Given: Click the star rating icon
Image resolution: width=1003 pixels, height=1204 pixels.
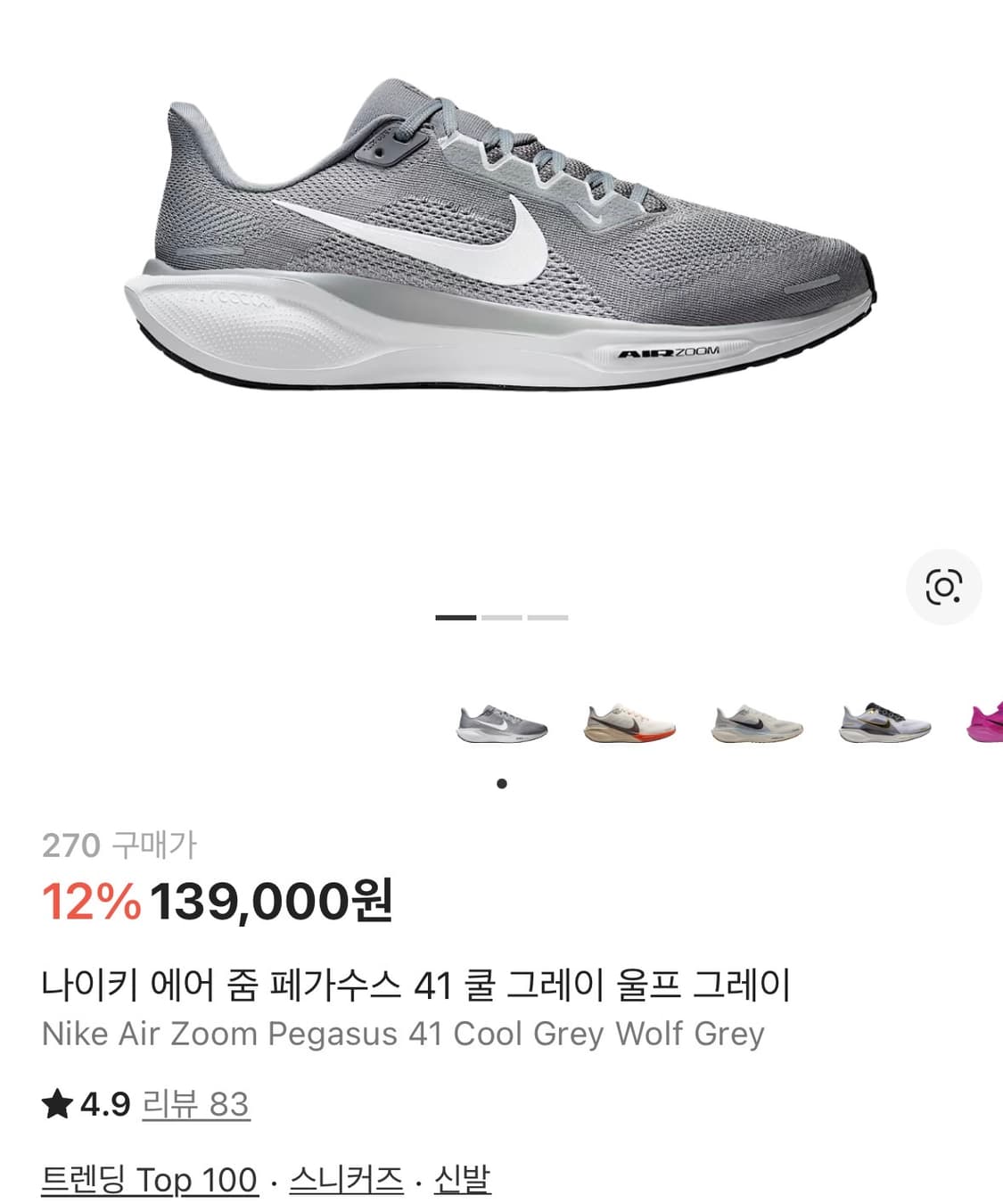Looking at the screenshot, I should point(58,1105).
